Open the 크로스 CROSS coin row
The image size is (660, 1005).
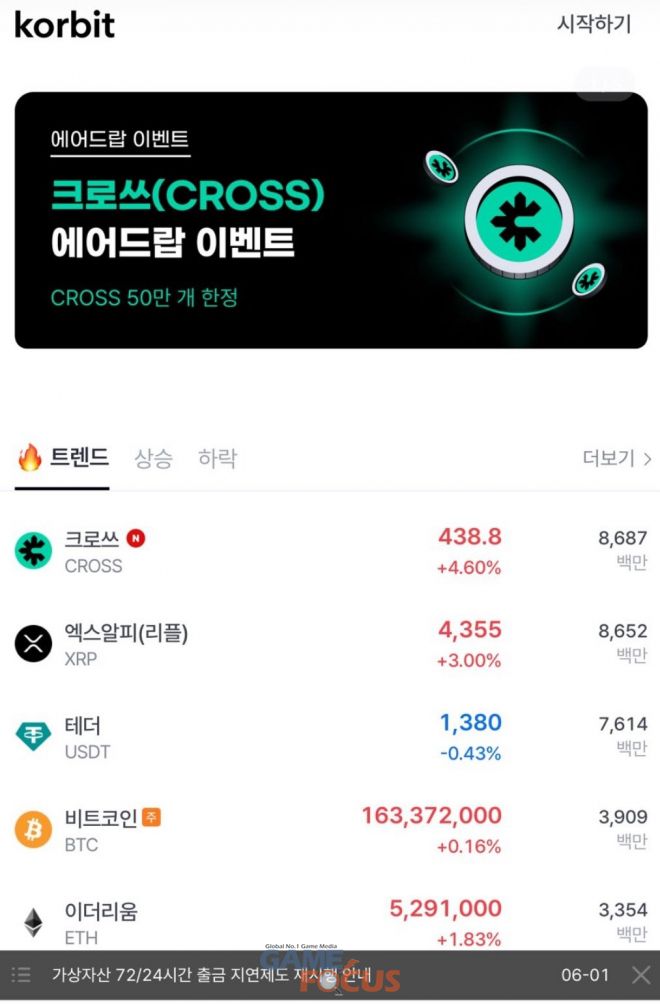330,551
